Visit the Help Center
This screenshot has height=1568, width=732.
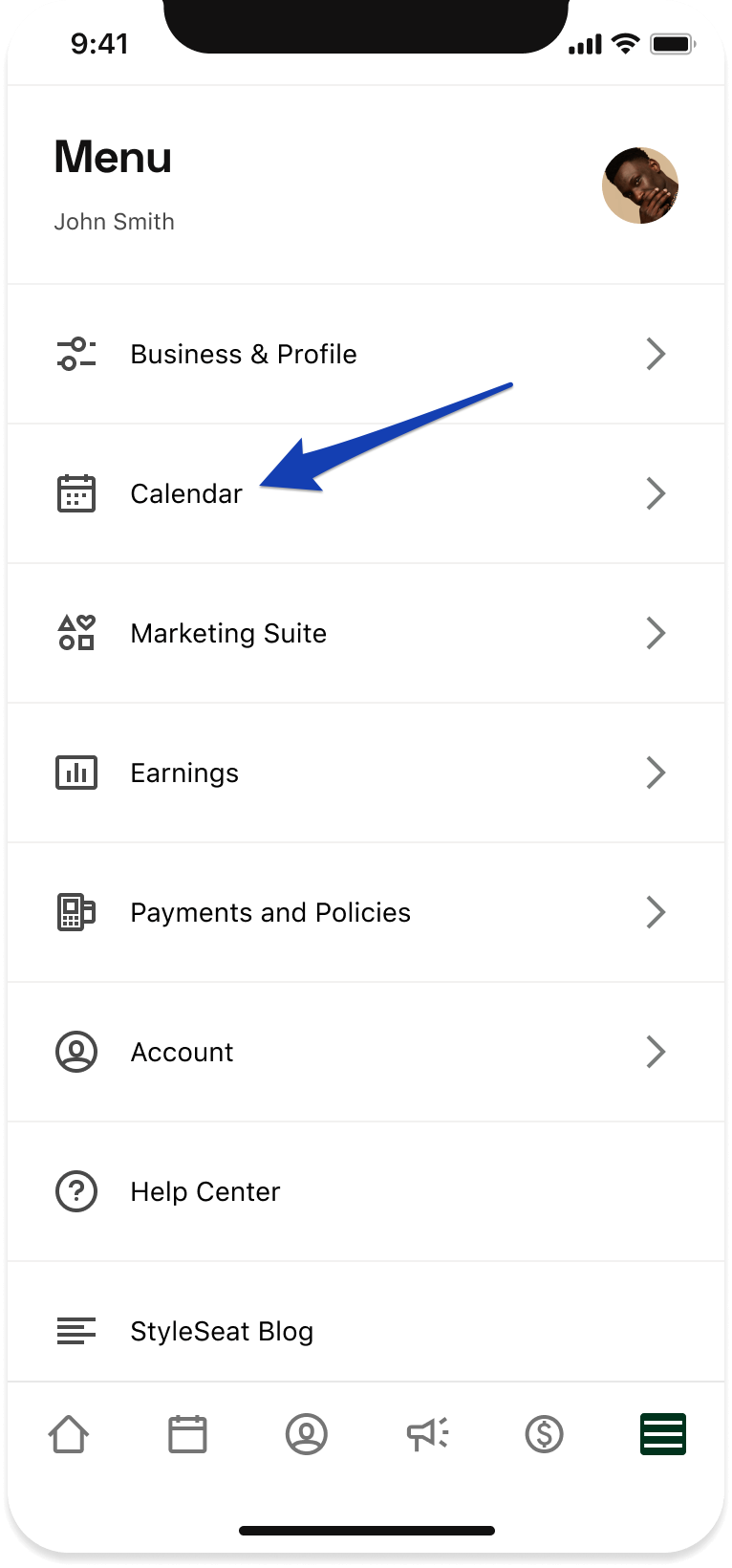tap(205, 1191)
